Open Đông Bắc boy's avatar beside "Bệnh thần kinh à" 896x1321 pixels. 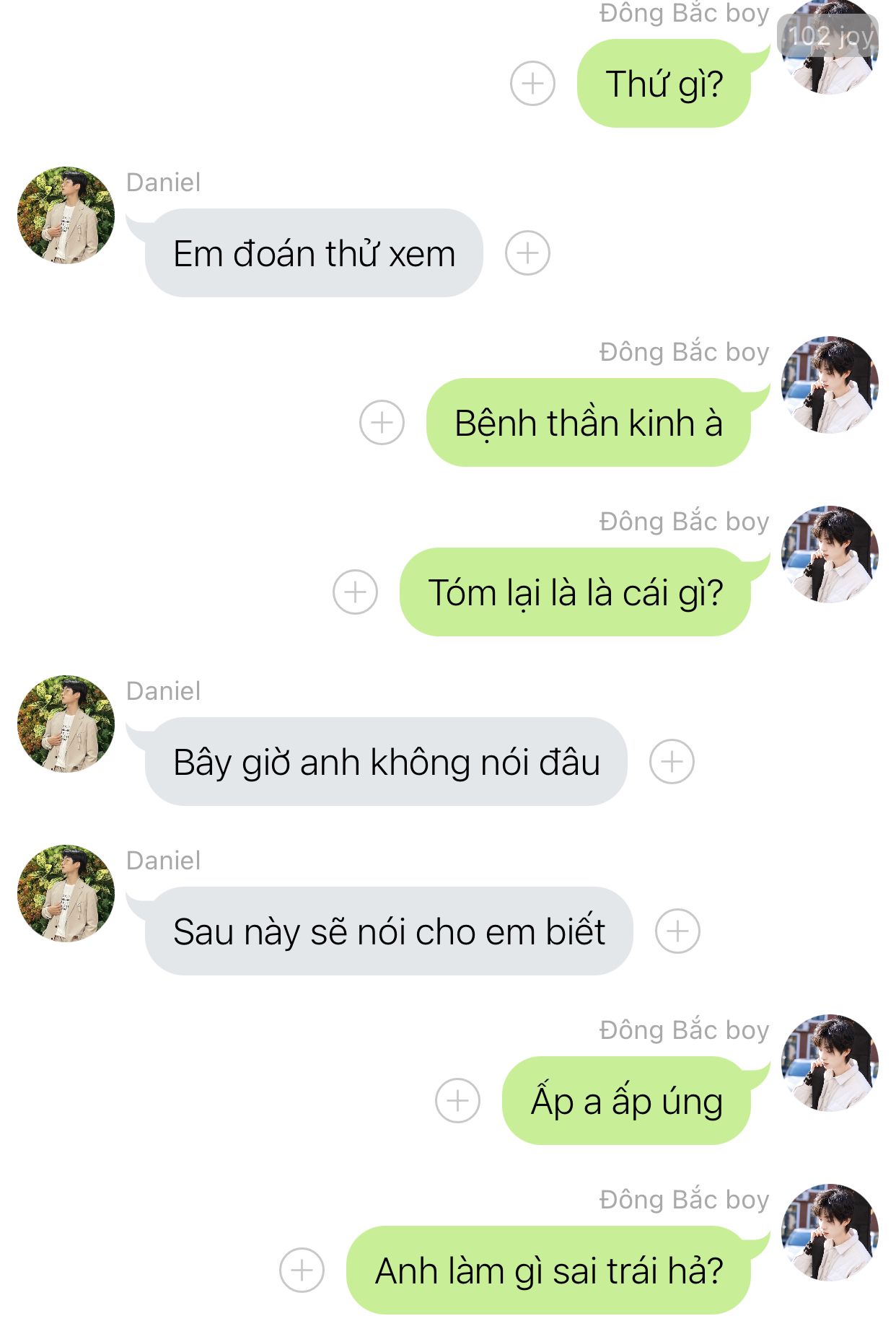(830, 385)
